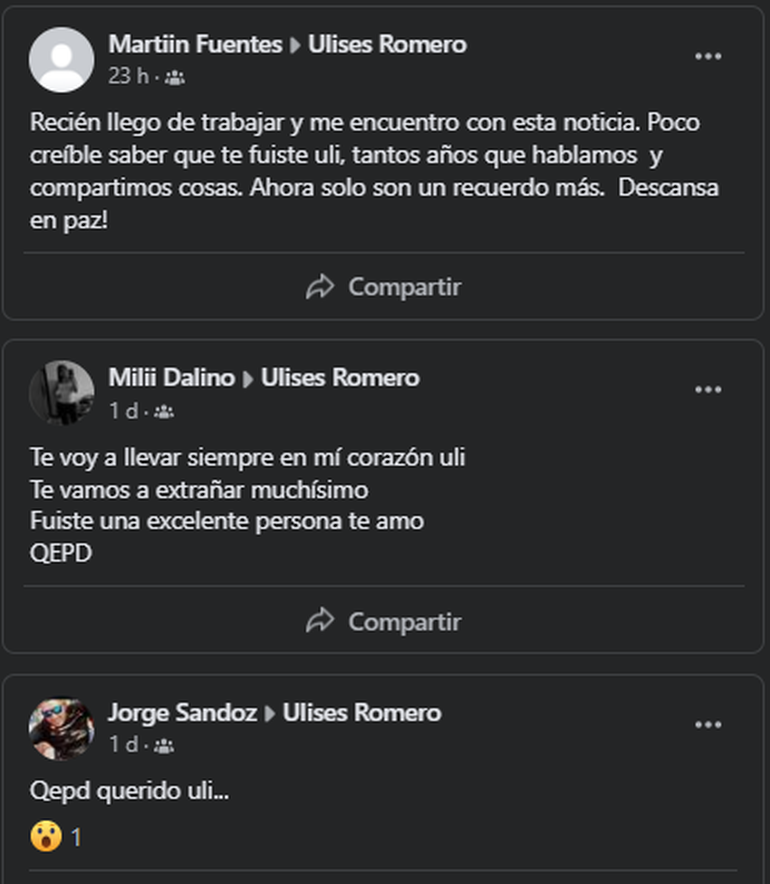Open Ulises Romero from Jorge Sandoz's post
Screen dimensions: 770x884
click(x=362, y=713)
